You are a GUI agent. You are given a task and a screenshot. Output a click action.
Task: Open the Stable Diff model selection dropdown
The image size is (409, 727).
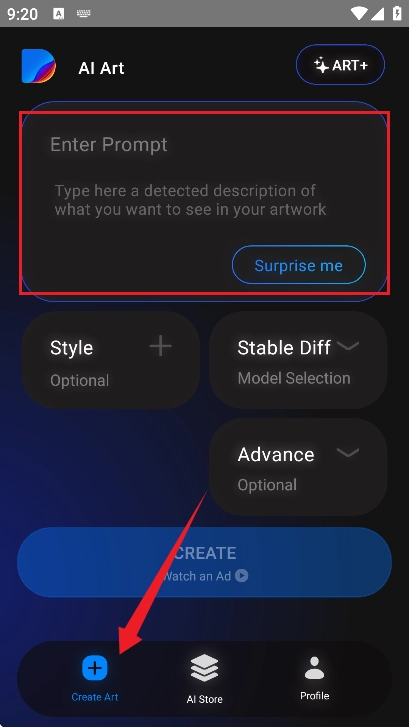(x=298, y=360)
